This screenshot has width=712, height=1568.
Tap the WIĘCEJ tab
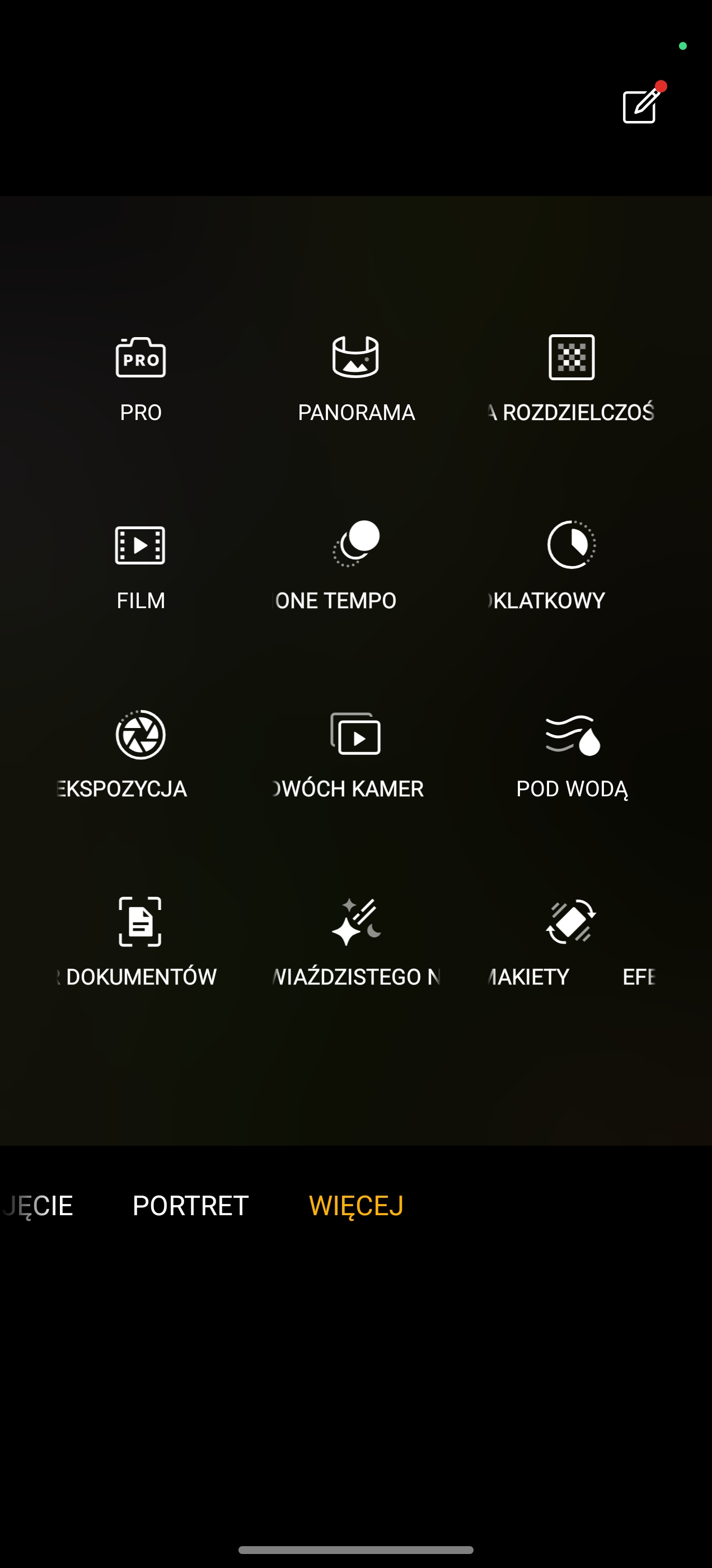356,1206
